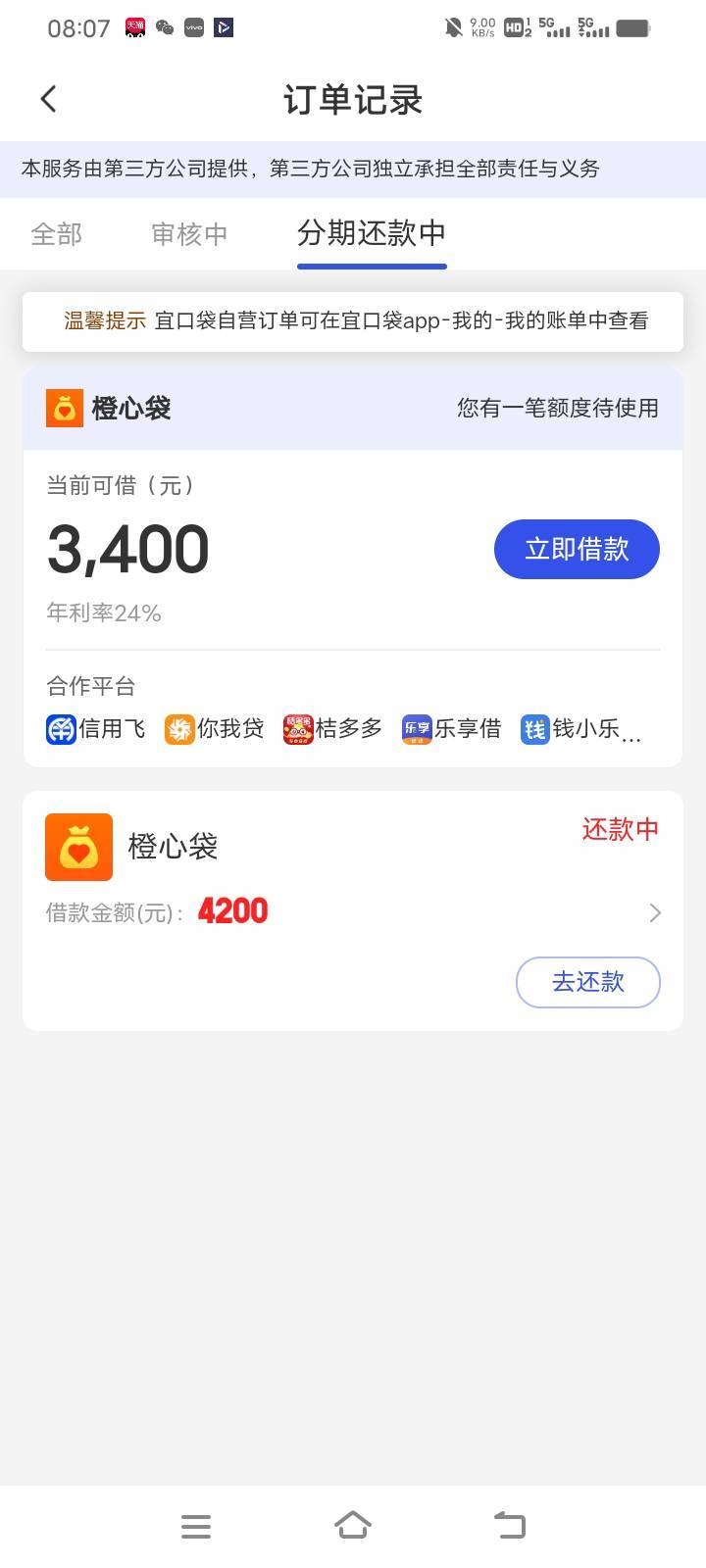The width and height of the screenshot is (706, 1568).
Task: Open the 你我贷 partner platform
Action: click(215, 729)
